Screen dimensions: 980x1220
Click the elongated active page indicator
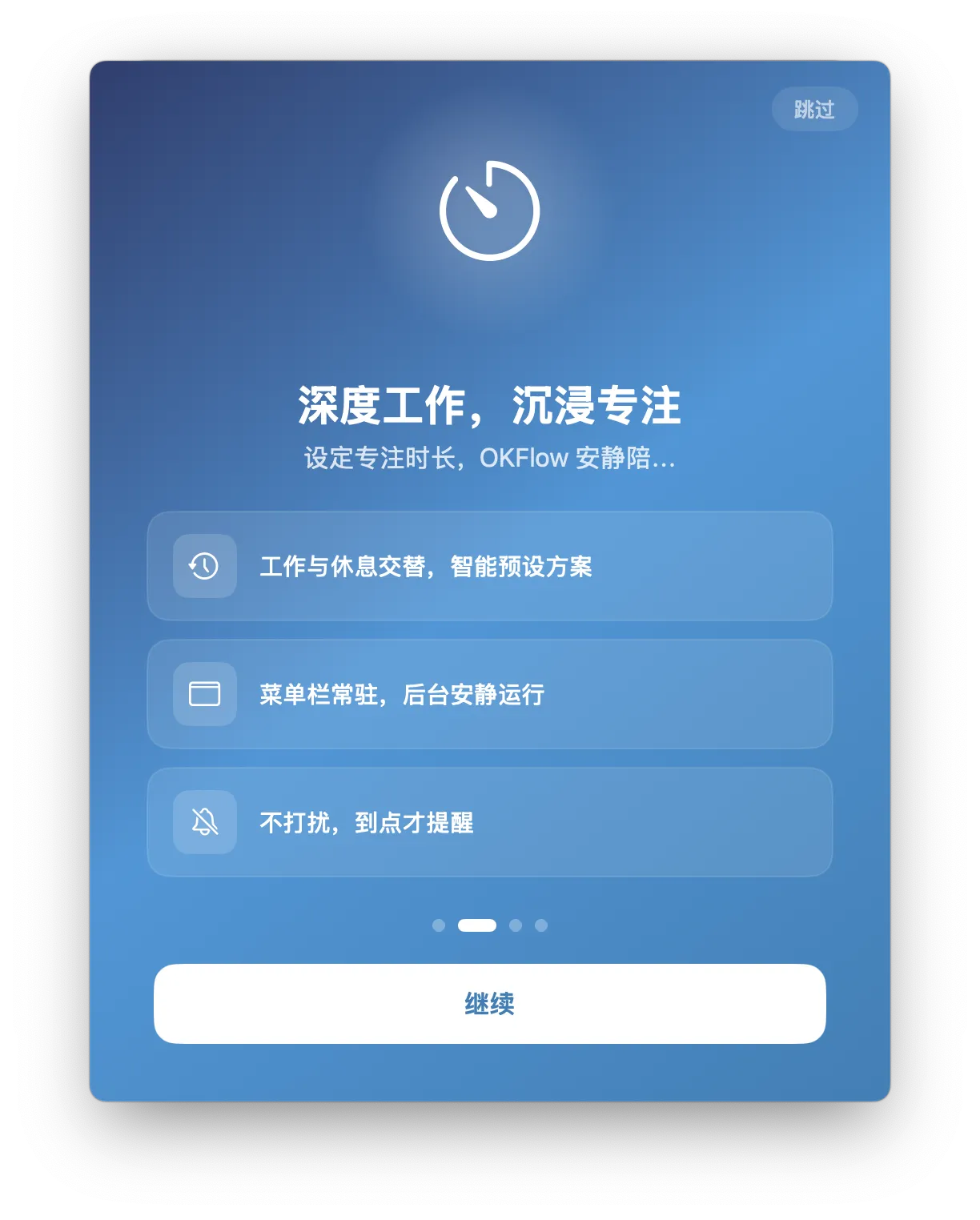476,925
